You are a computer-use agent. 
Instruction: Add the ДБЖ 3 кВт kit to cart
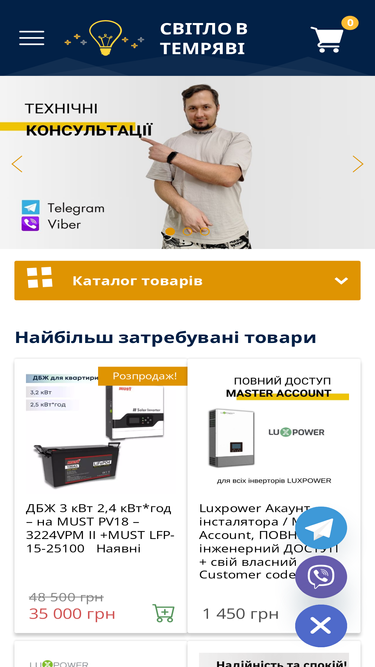[x=164, y=613]
